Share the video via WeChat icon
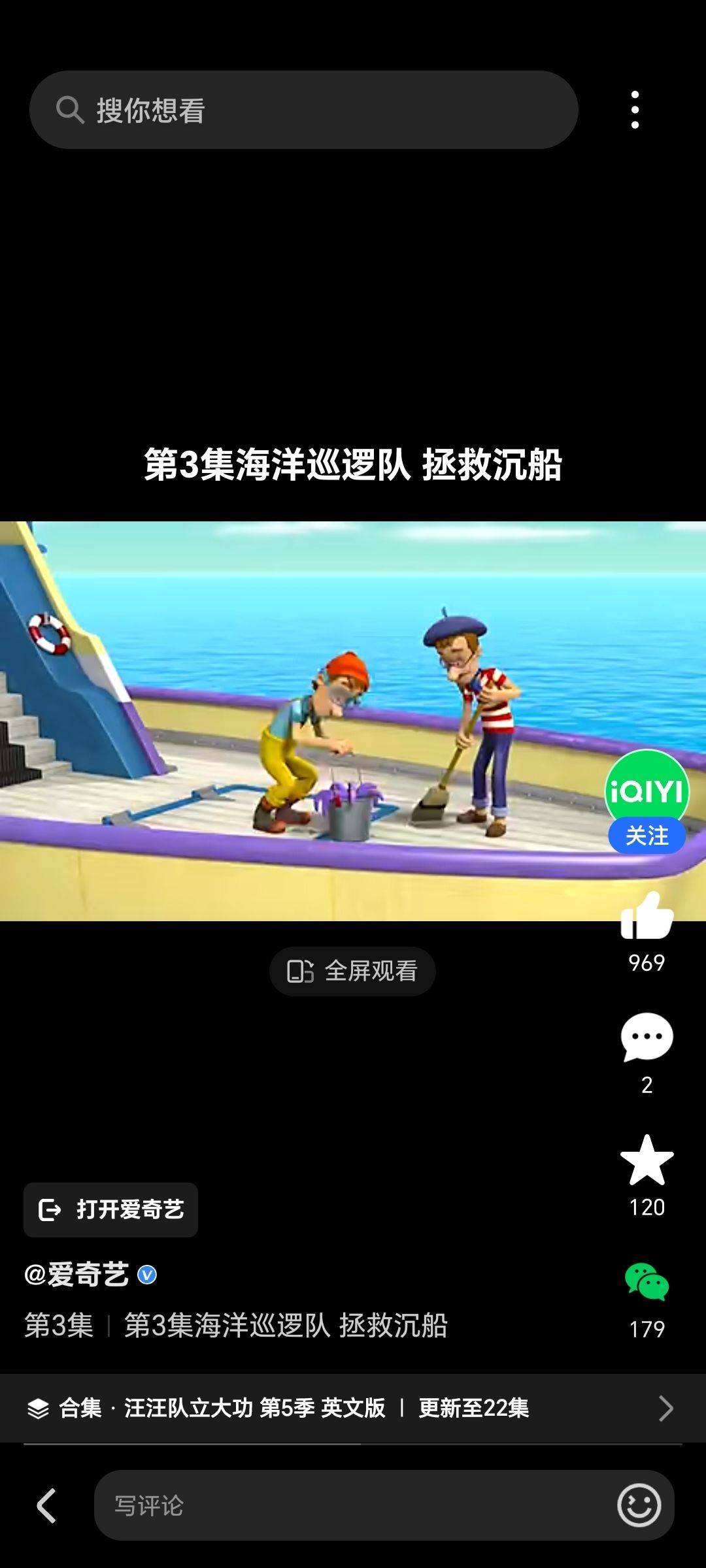 [x=647, y=1282]
